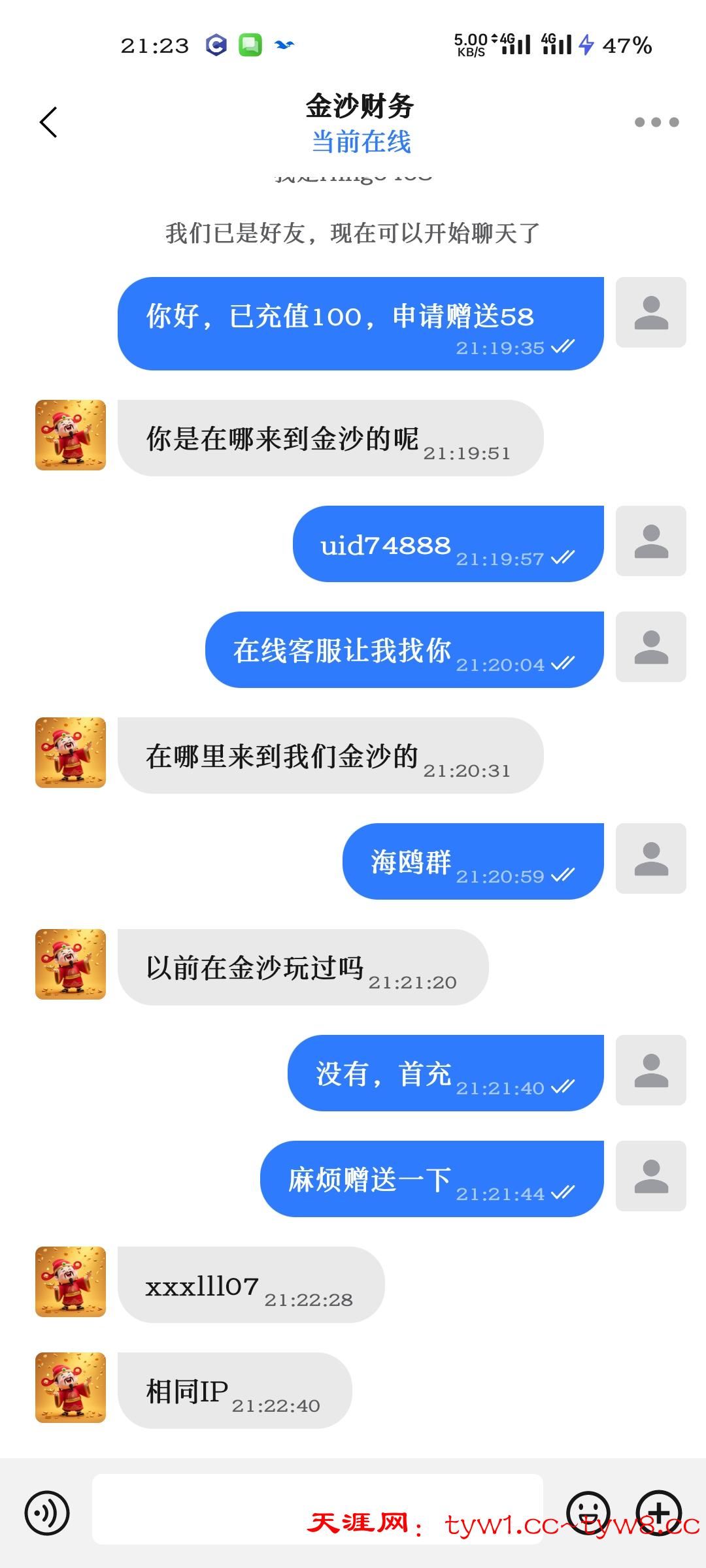This screenshot has height=1568, width=706.
Task: Open the emoji picker
Action: [x=588, y=1512]
